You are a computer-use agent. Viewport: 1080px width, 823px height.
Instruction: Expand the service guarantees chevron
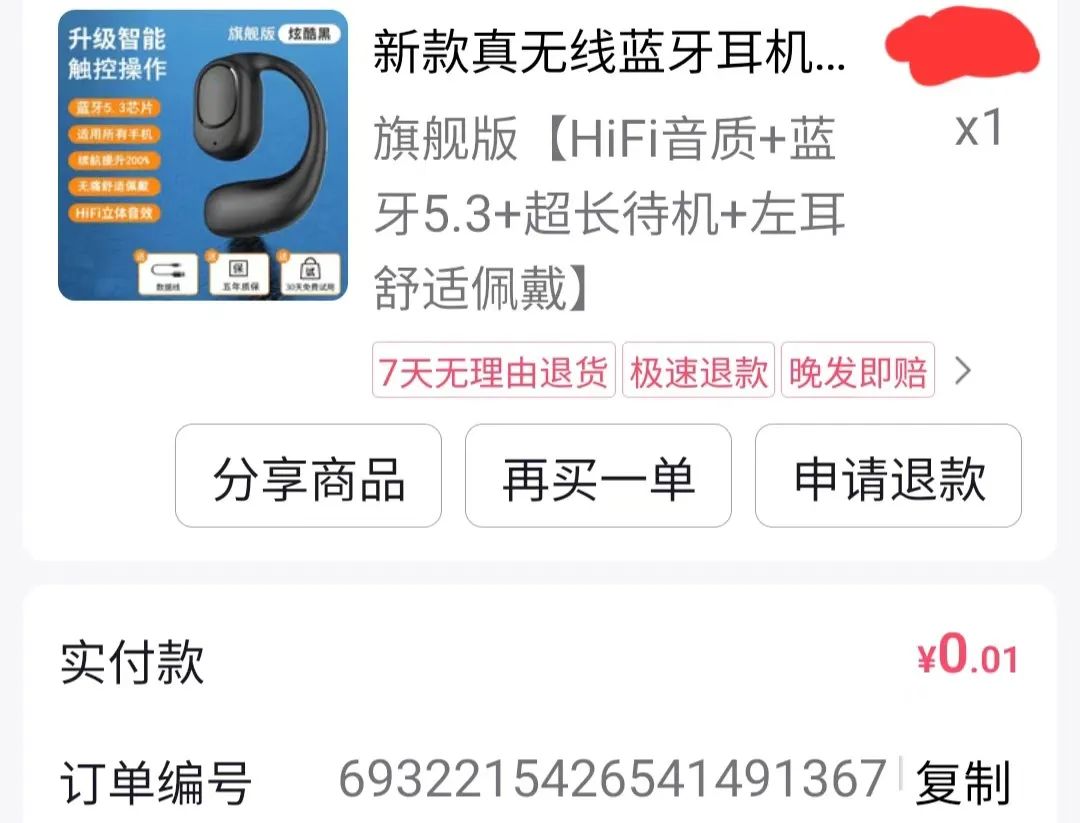point(963,371)
